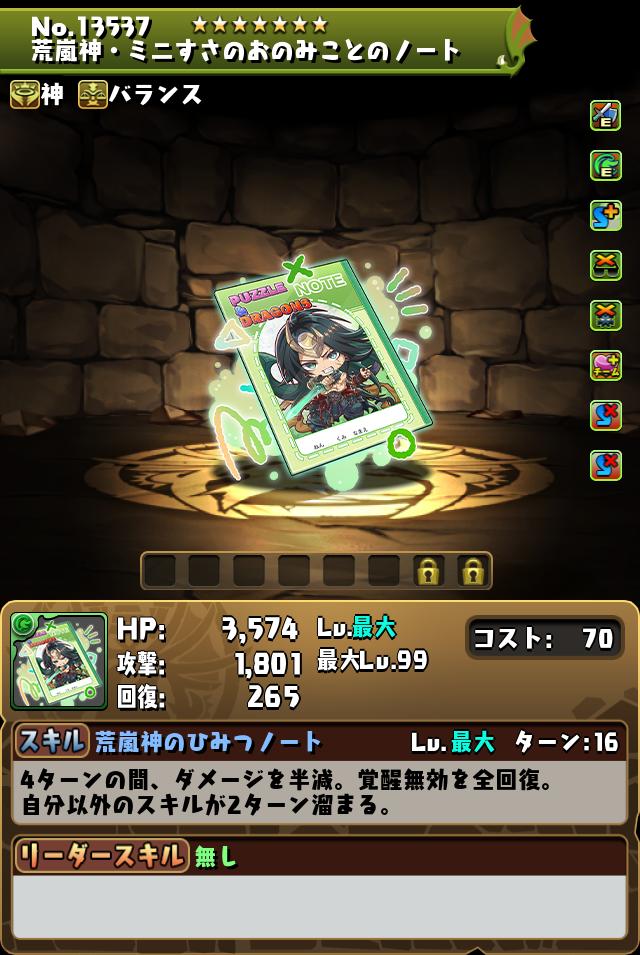This screenshot has height=955, width=640.
Task: Tap the green attribute E awakening icon
Action: [x=605, y=166]
